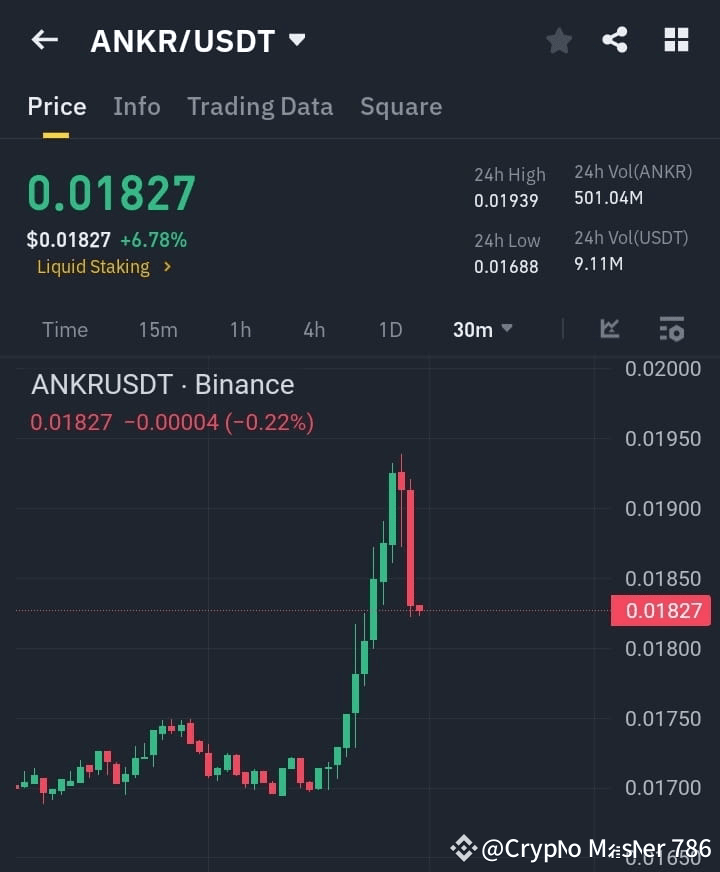Open the Liquid Staking chevron link
720x872 pixels.
click(x=167, y=267)
